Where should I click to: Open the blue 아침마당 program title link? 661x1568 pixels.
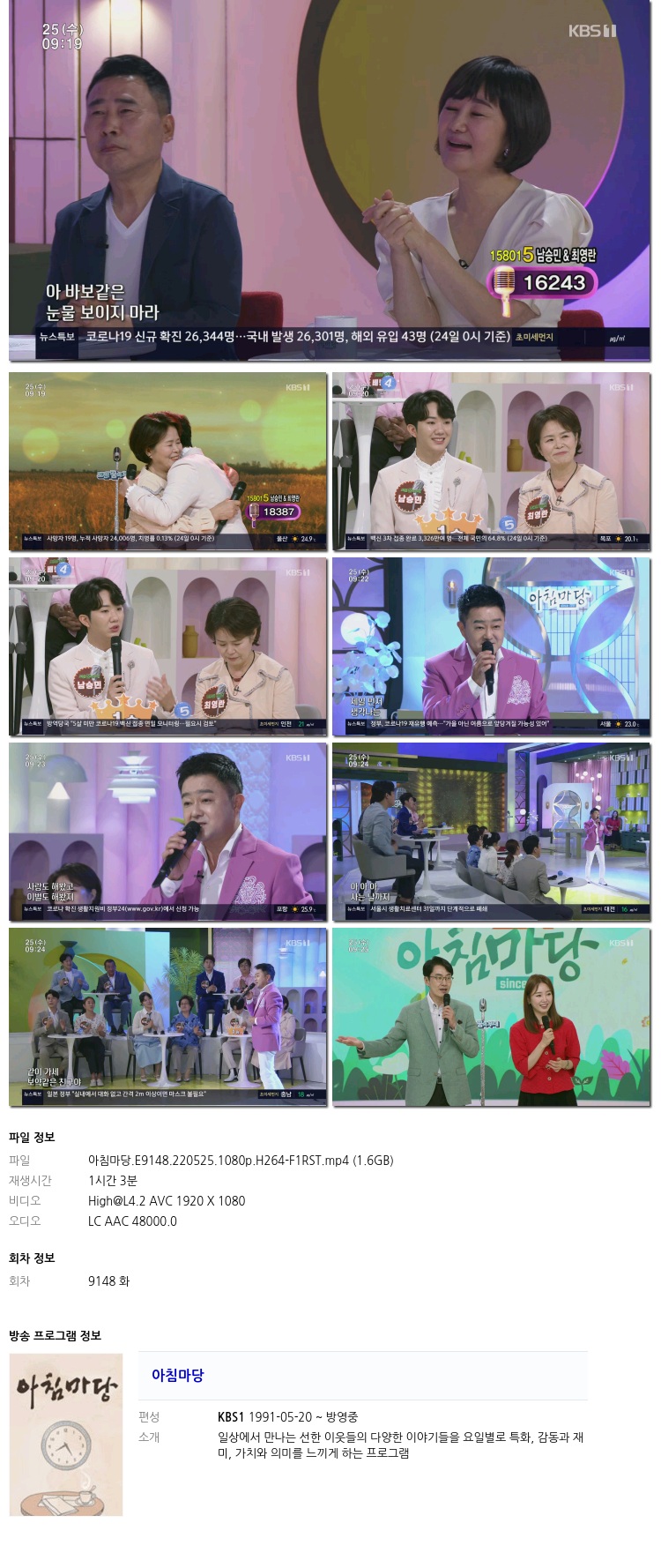177,1375
